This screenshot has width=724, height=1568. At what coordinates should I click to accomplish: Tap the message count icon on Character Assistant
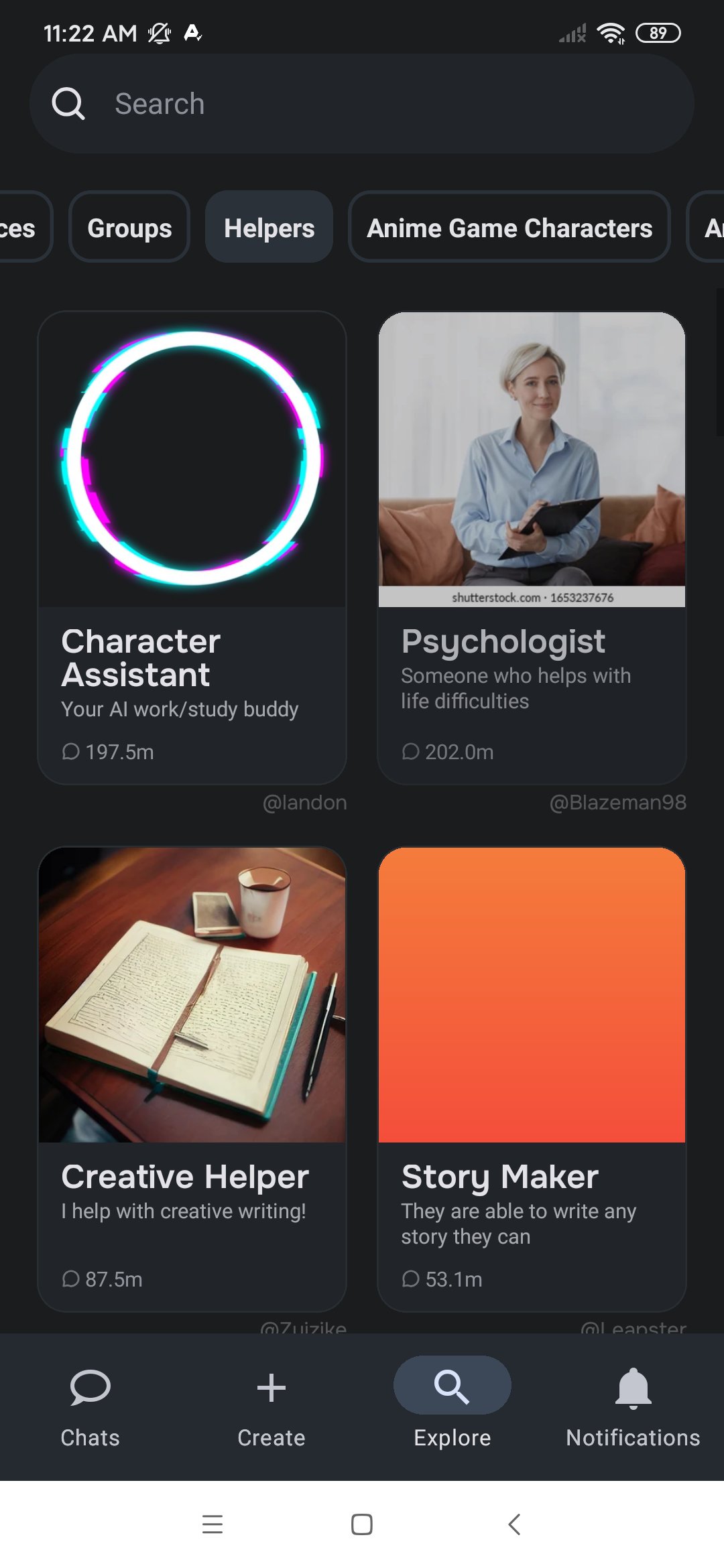[71, 752]
